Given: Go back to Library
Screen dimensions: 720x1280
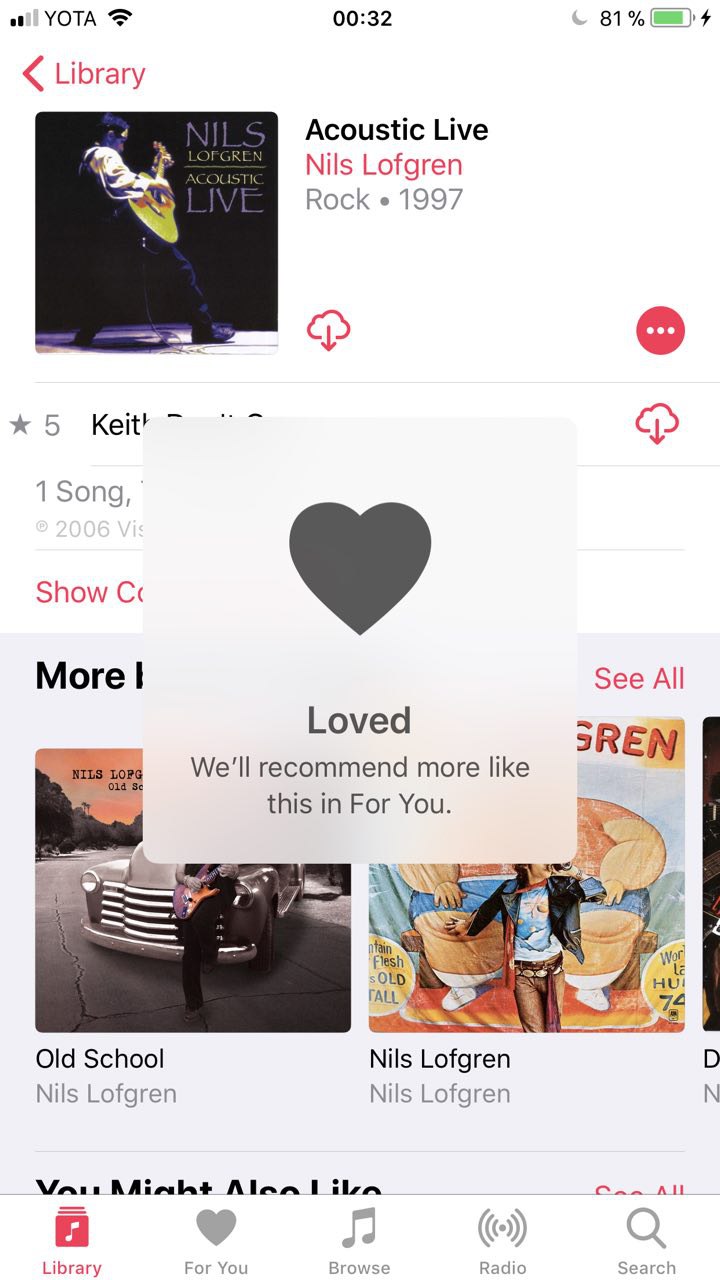Looking at the screenshot, I should (x=84, y=74).
